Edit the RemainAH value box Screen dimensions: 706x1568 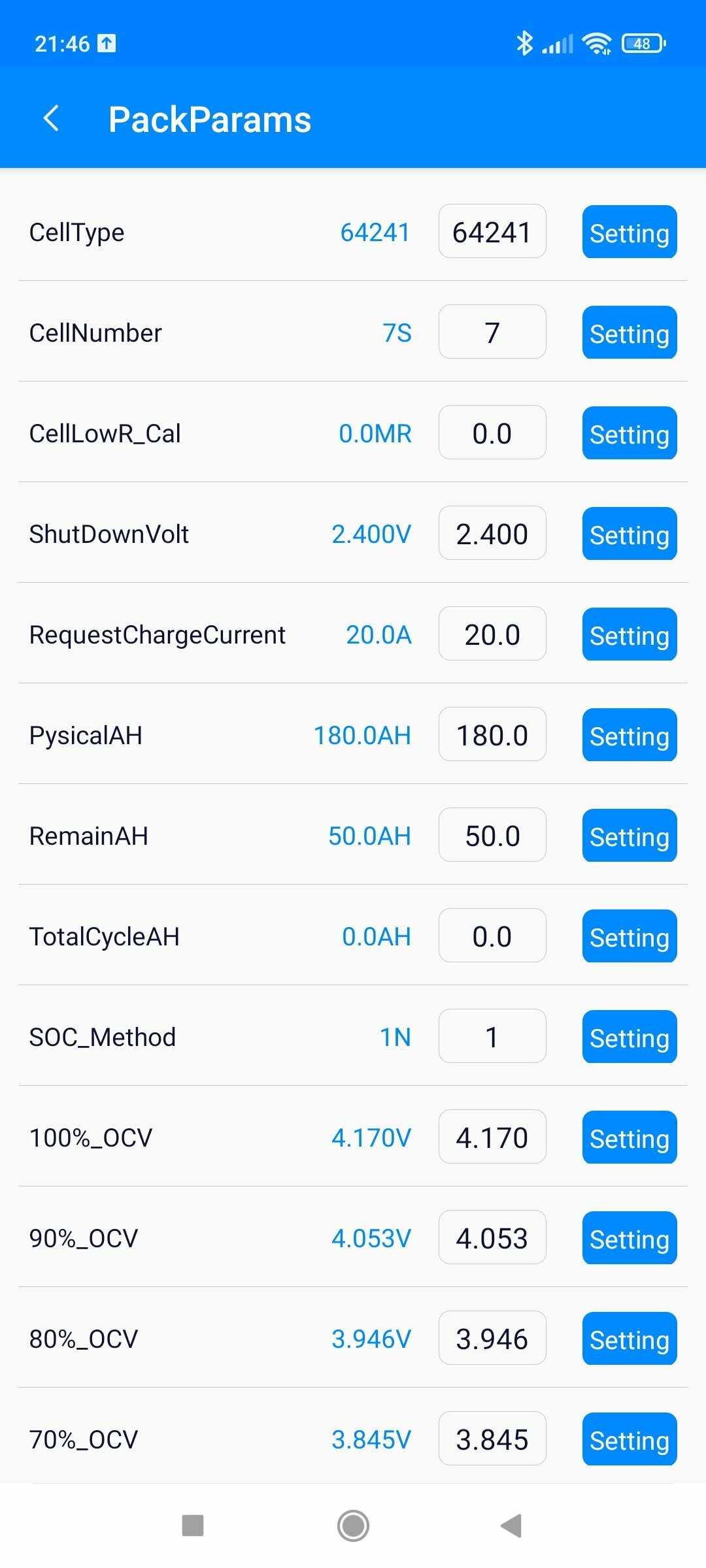click(x=492, y=835)
